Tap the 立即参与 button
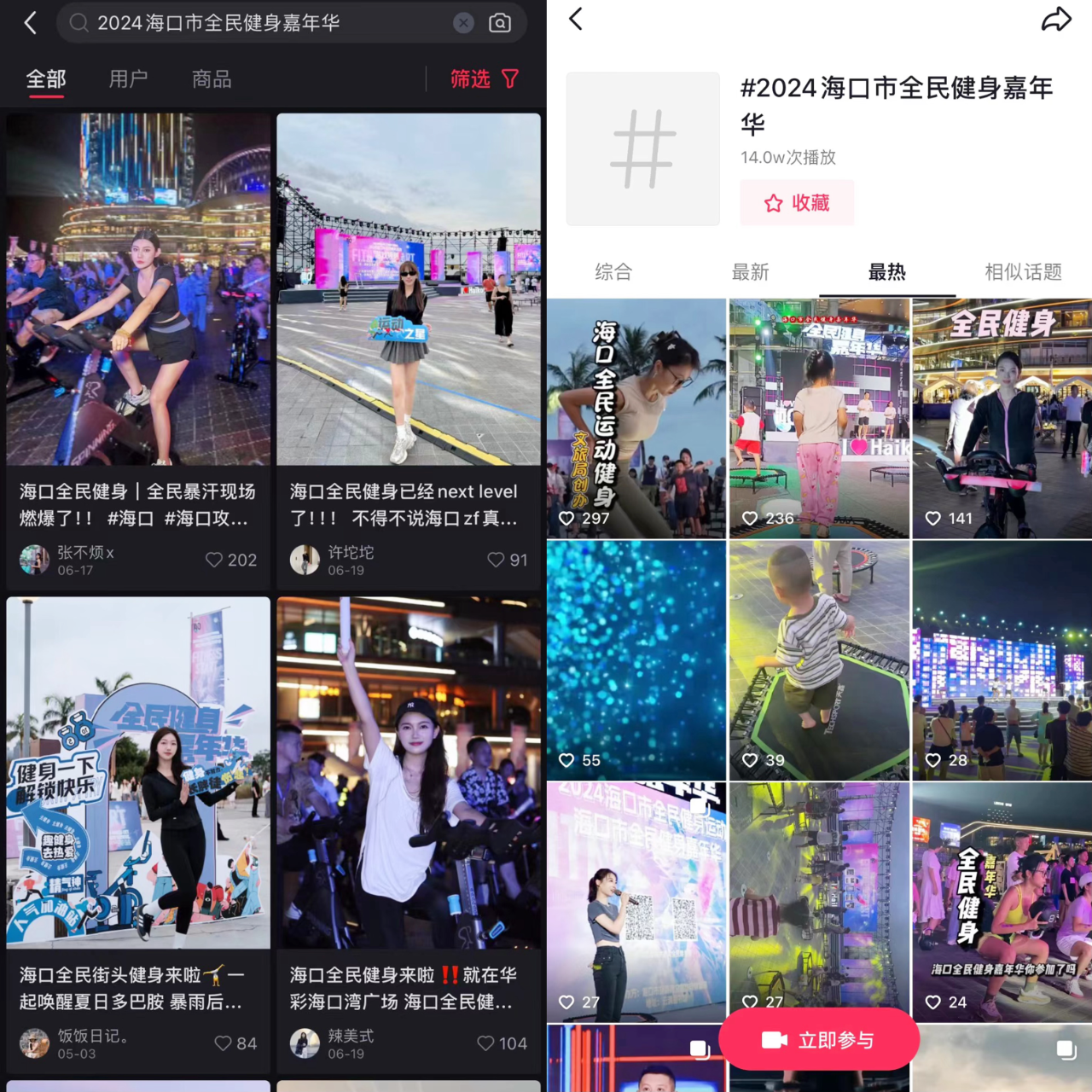This screenshot has width=1092, height=1092. pos(819,1040)
